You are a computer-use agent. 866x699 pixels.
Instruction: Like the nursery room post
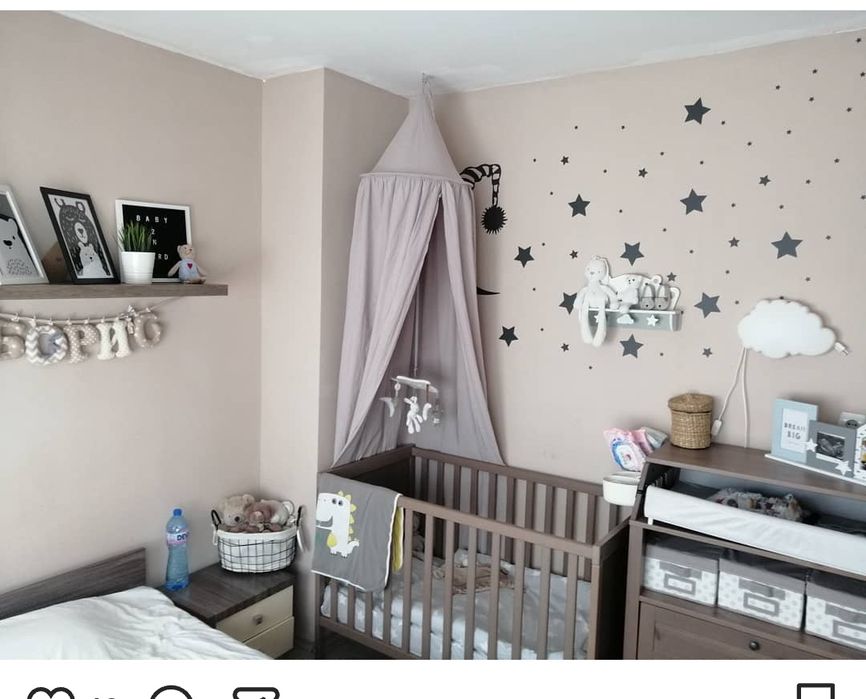50,693
